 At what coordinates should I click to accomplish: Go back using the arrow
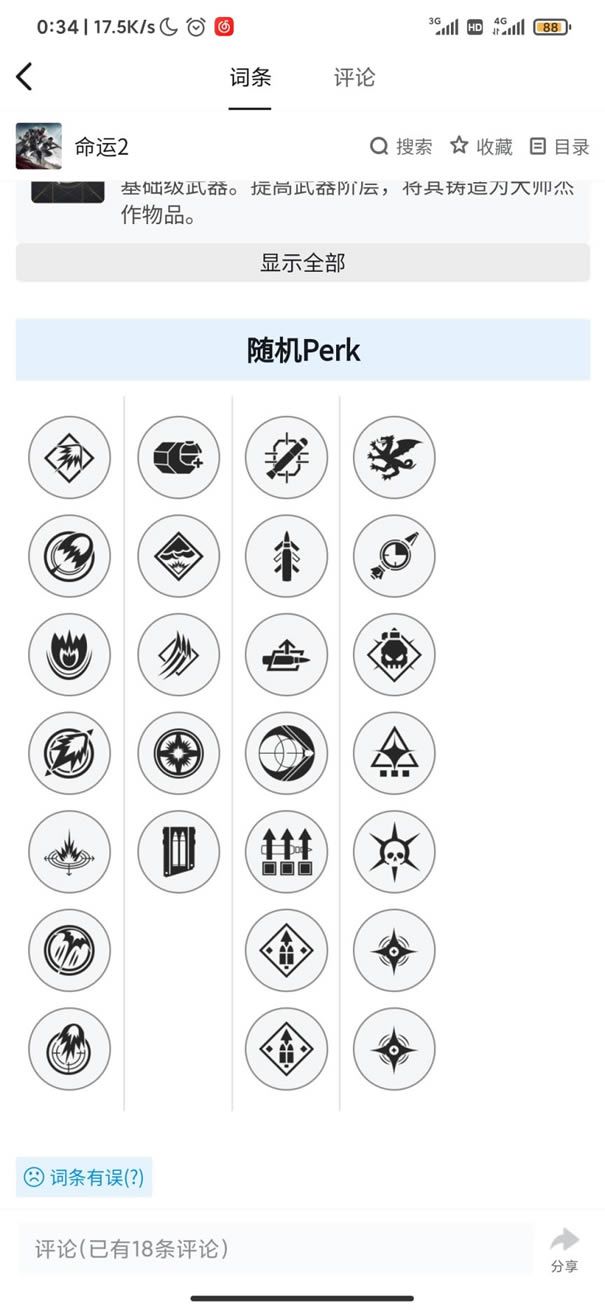[x=25, y=76]
